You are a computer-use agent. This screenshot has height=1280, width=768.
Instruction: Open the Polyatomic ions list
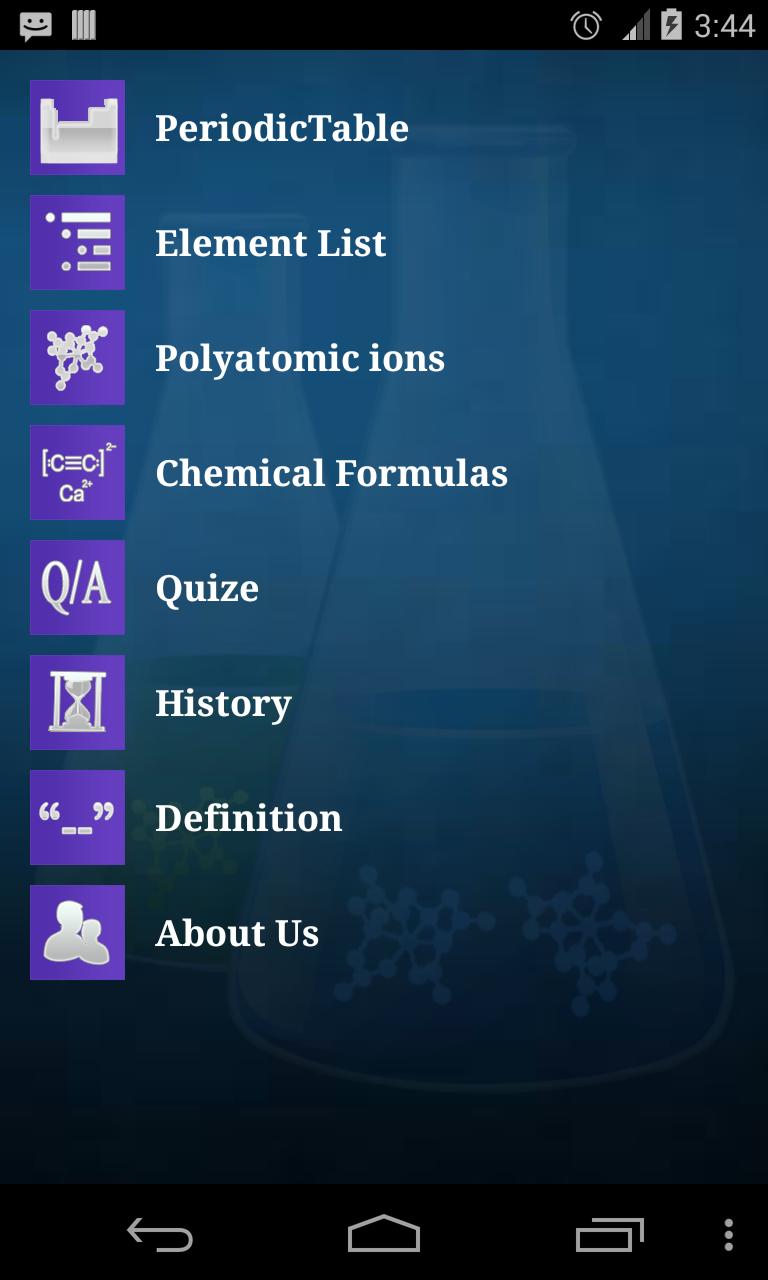tap(300, 357)
